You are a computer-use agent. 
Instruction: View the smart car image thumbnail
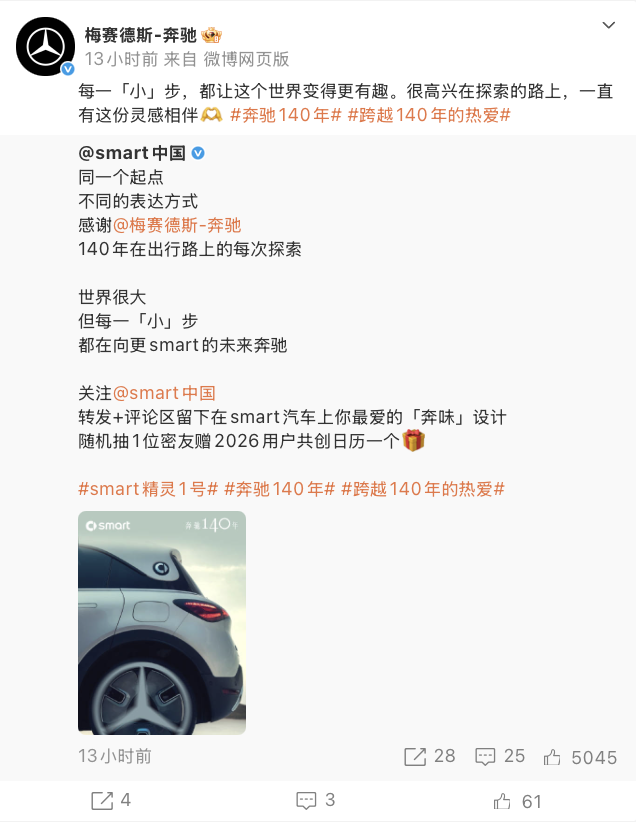[162, 622]
